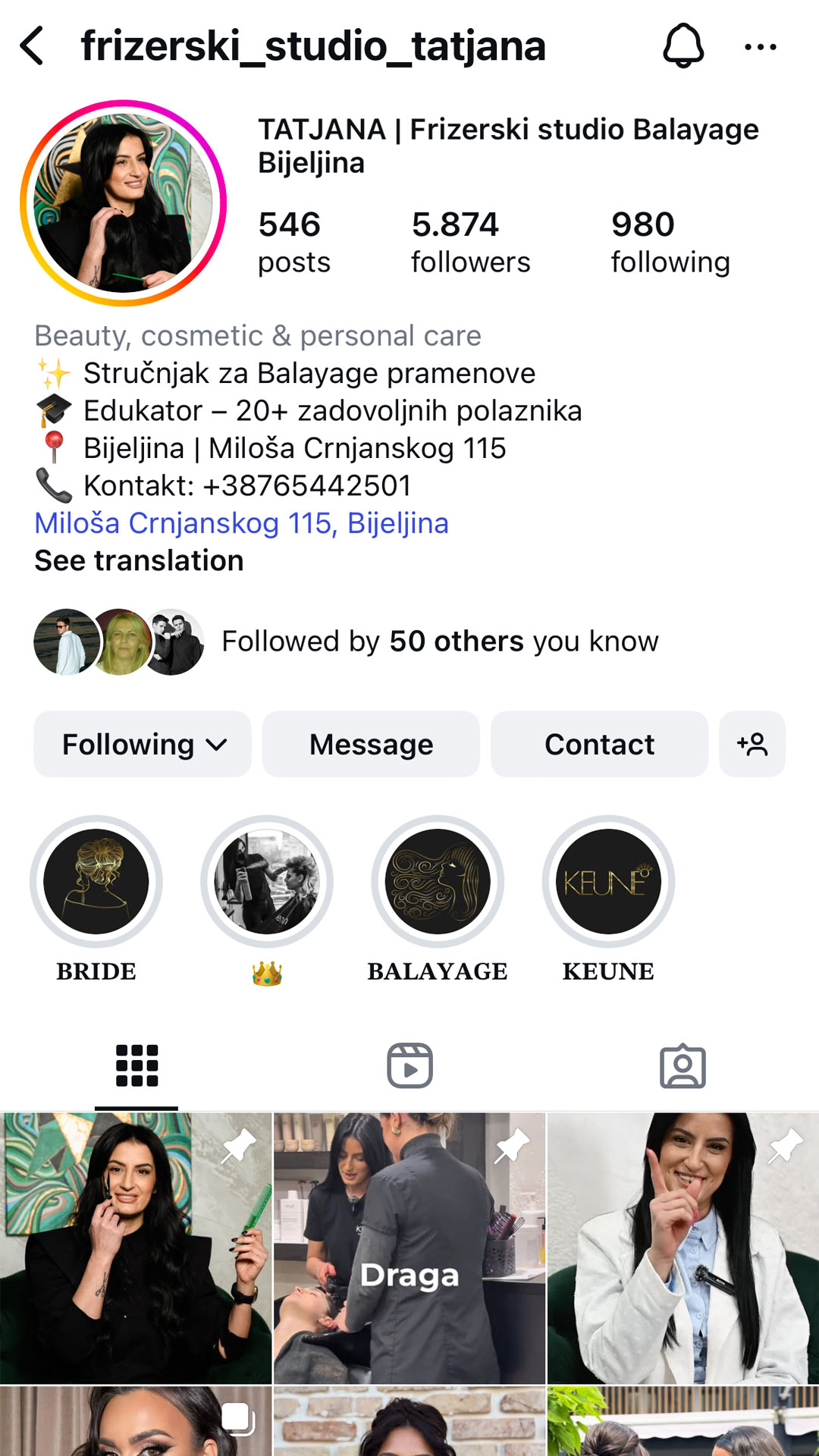Open the 980 following list
This screenshot has height=1456, width=819.
[x=670, y=242]
